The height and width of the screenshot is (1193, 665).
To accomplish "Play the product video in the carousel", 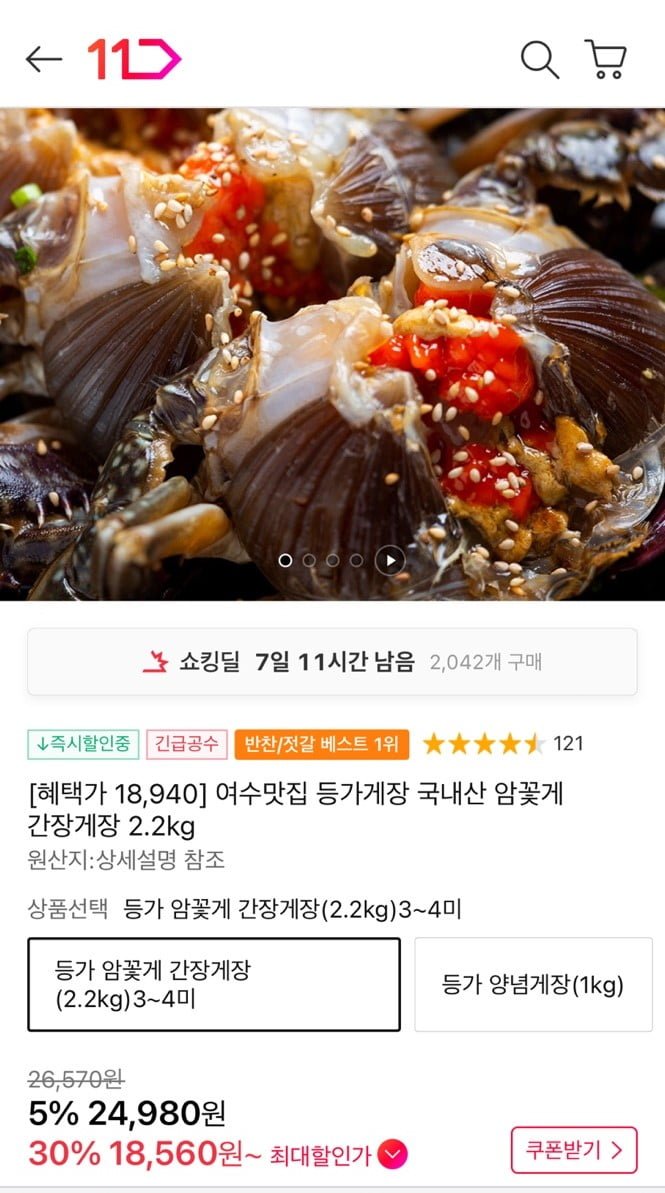I will [389, 561].
